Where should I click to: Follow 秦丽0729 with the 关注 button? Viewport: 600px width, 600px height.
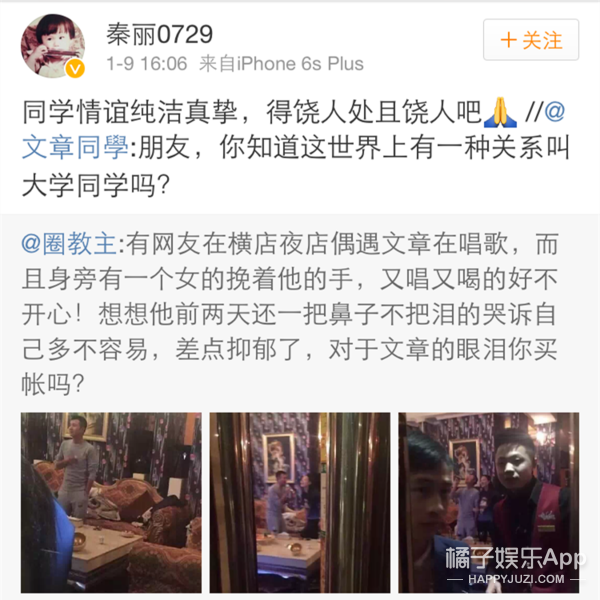[x=530, y=41]
